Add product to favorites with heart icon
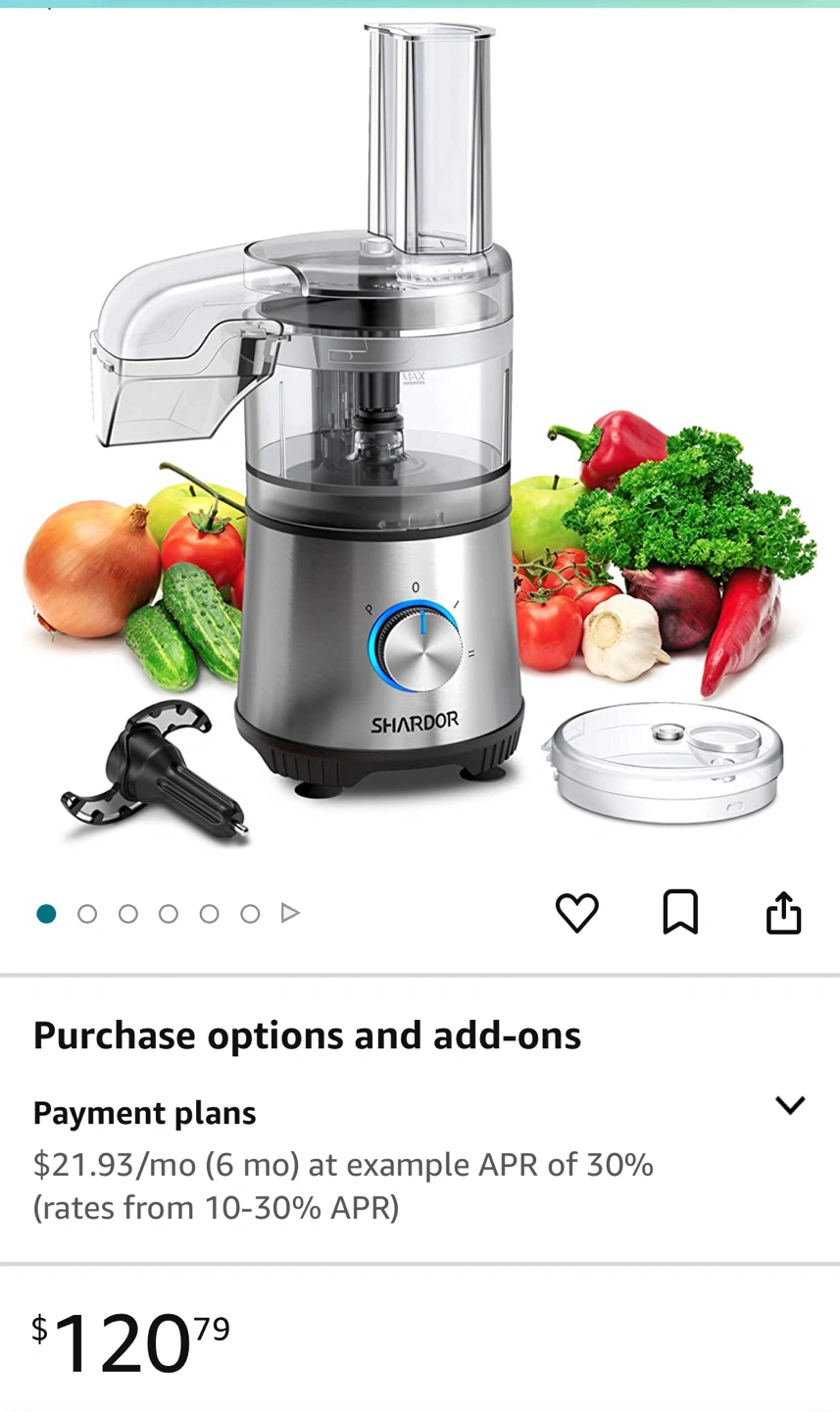Image resolution: width=840 pixels, height=1412 pixels. tap(576, 913)
